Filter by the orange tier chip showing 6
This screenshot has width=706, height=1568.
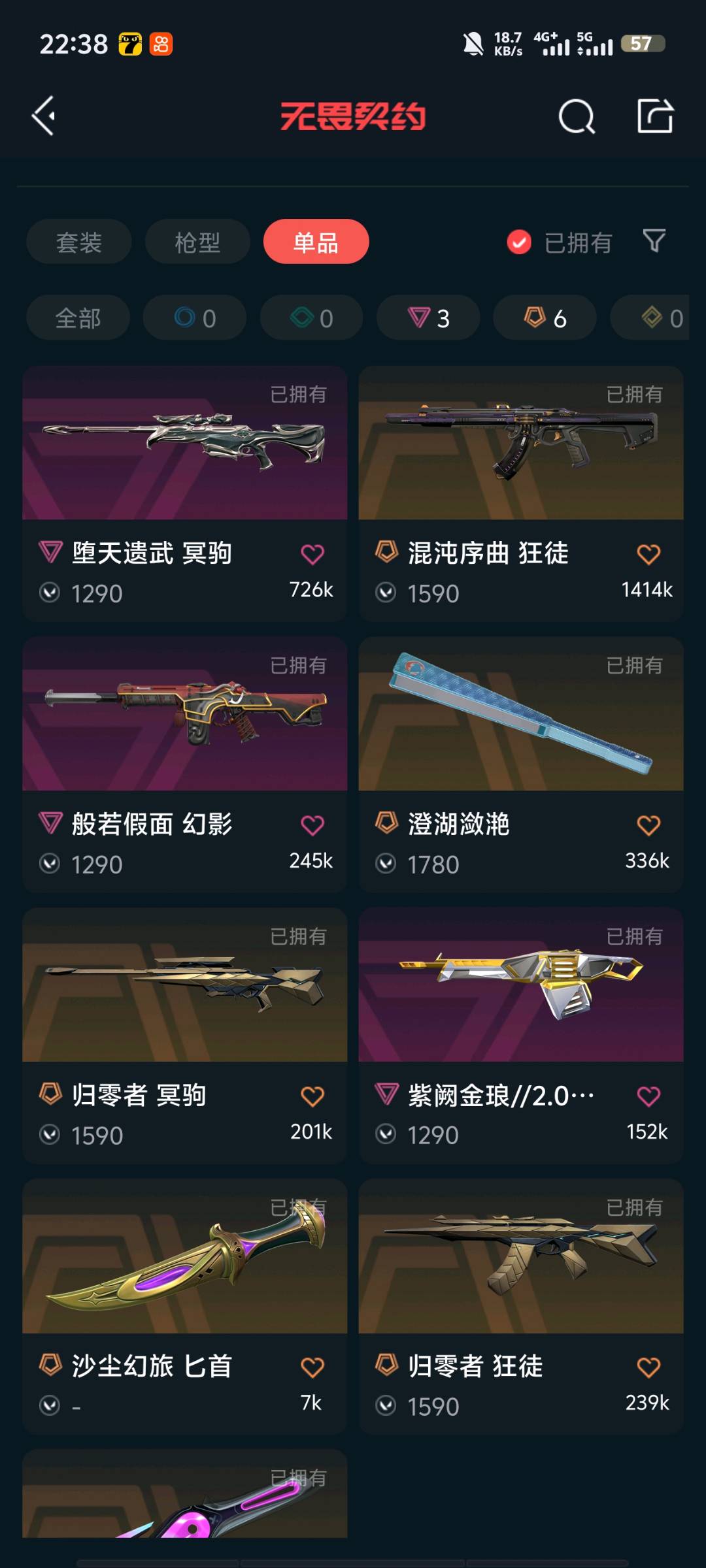point(545,318)
